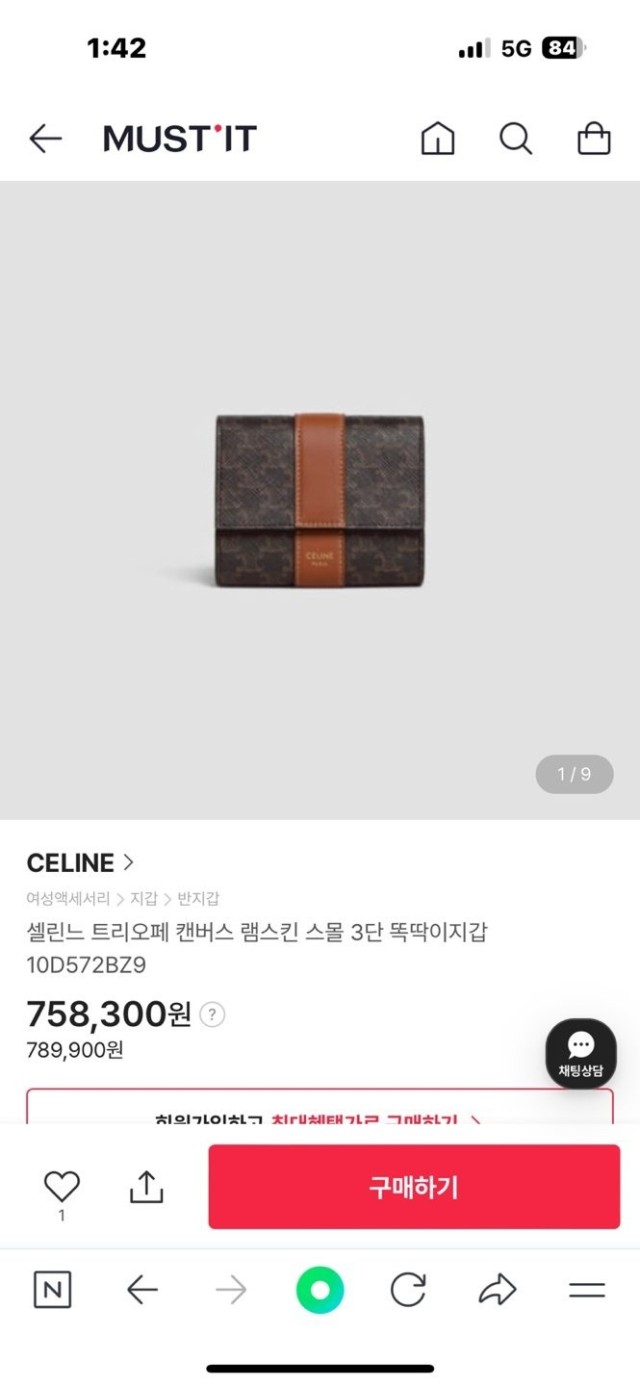Open the Naver N browser home
This screenshot has height=1386, width=640.
[53, 1290]
